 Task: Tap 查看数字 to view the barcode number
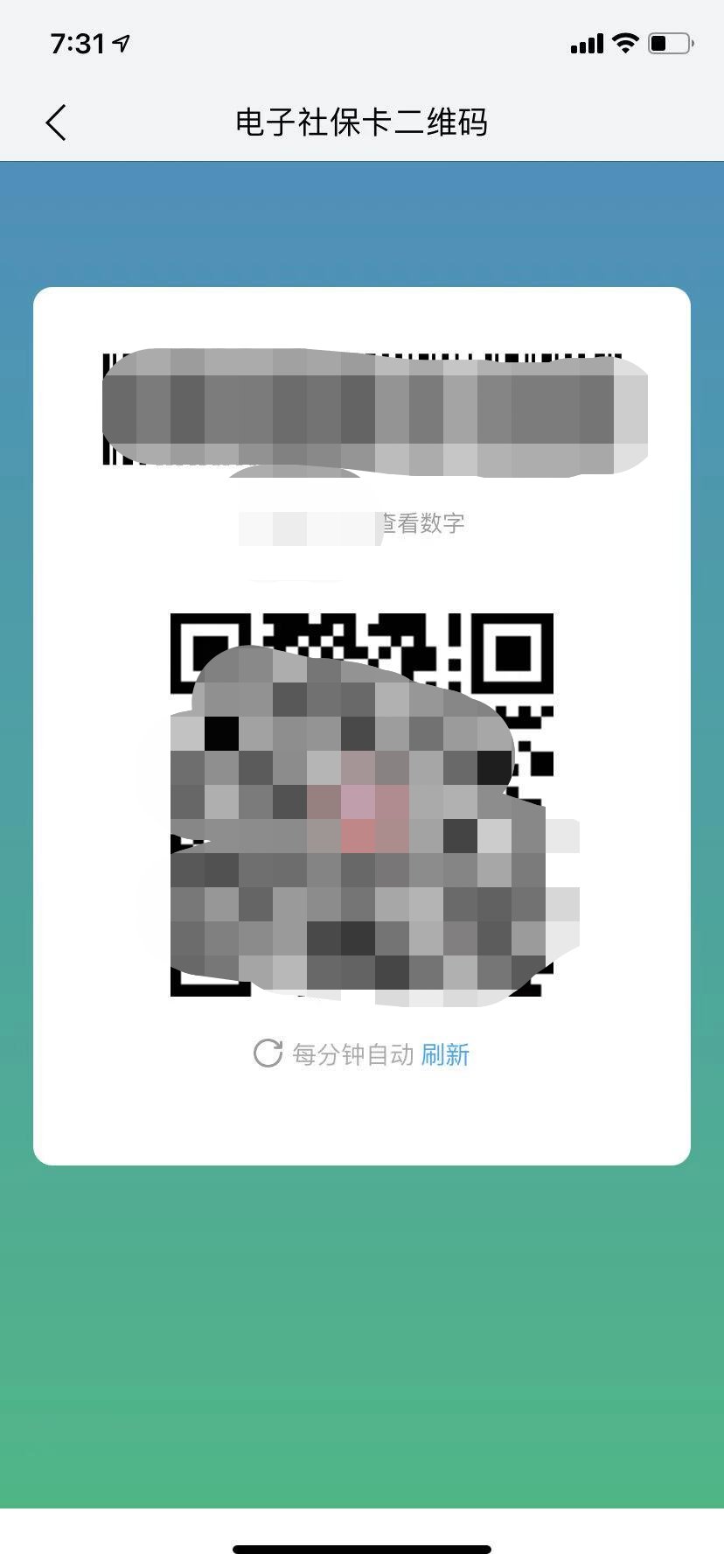(423, 523)
